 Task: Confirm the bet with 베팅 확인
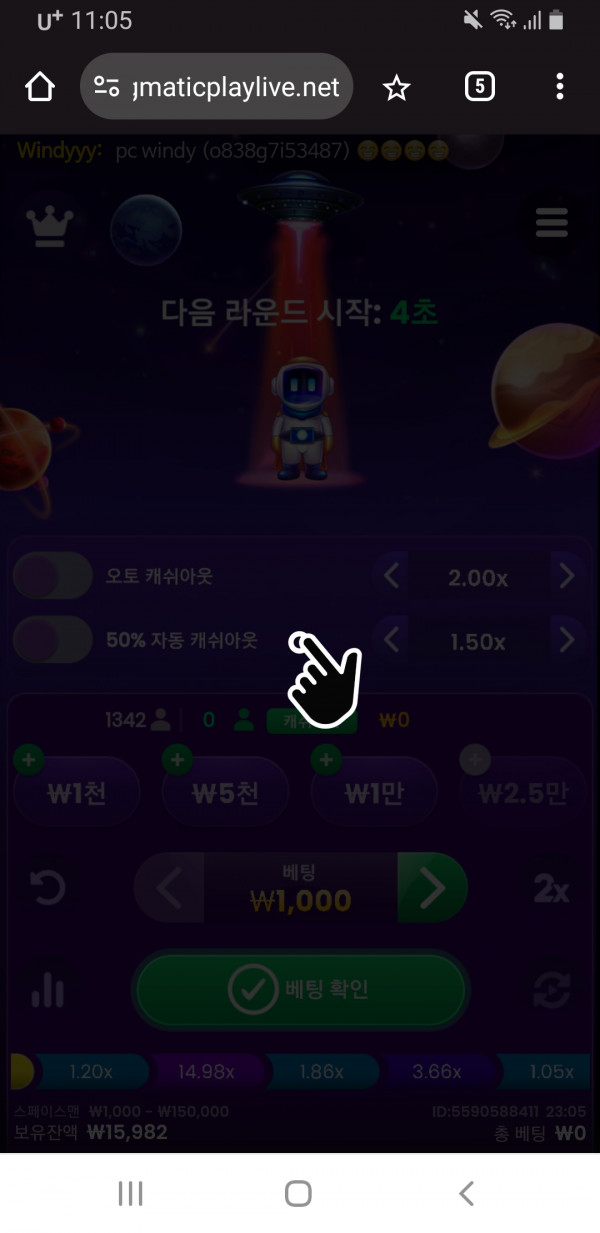pyautogui.click(x=300, y=990)
